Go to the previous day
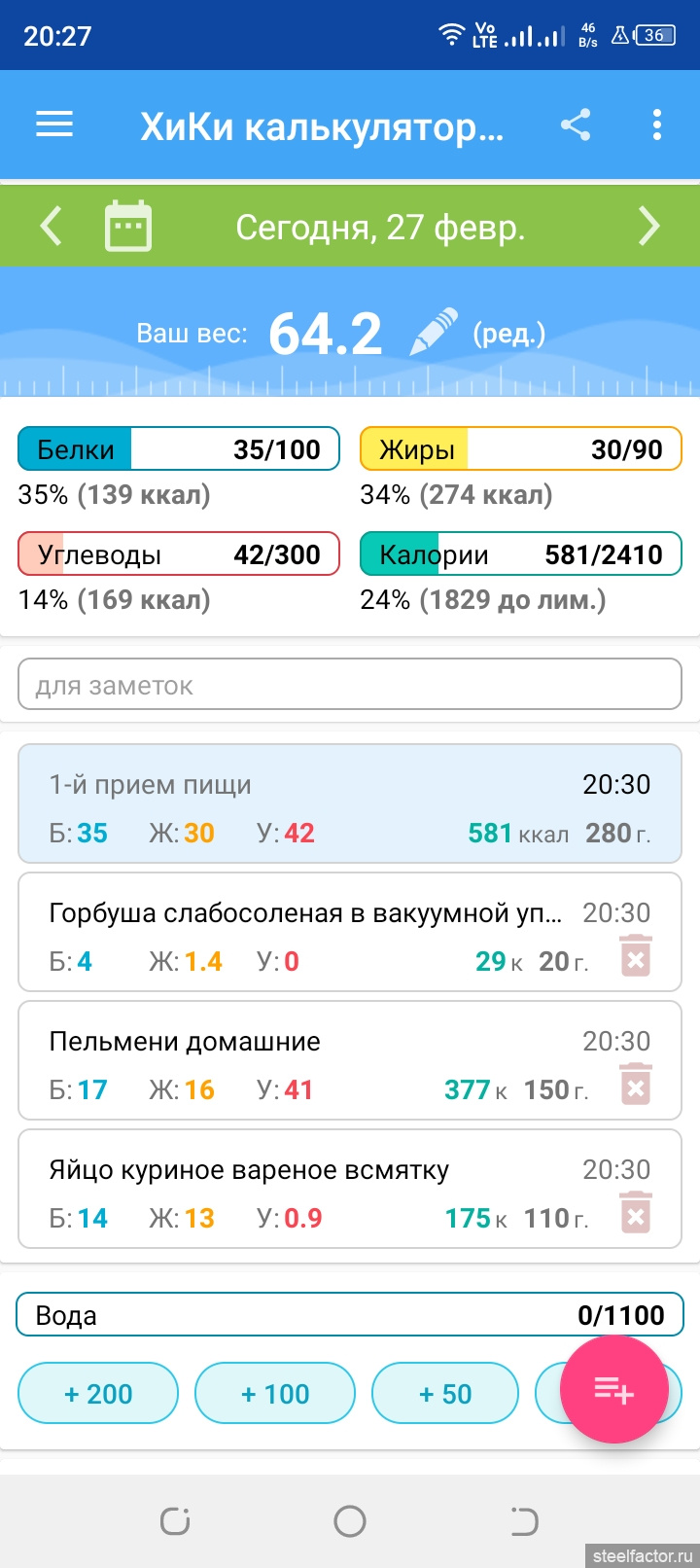700x1568 pixels. [51, 227]
